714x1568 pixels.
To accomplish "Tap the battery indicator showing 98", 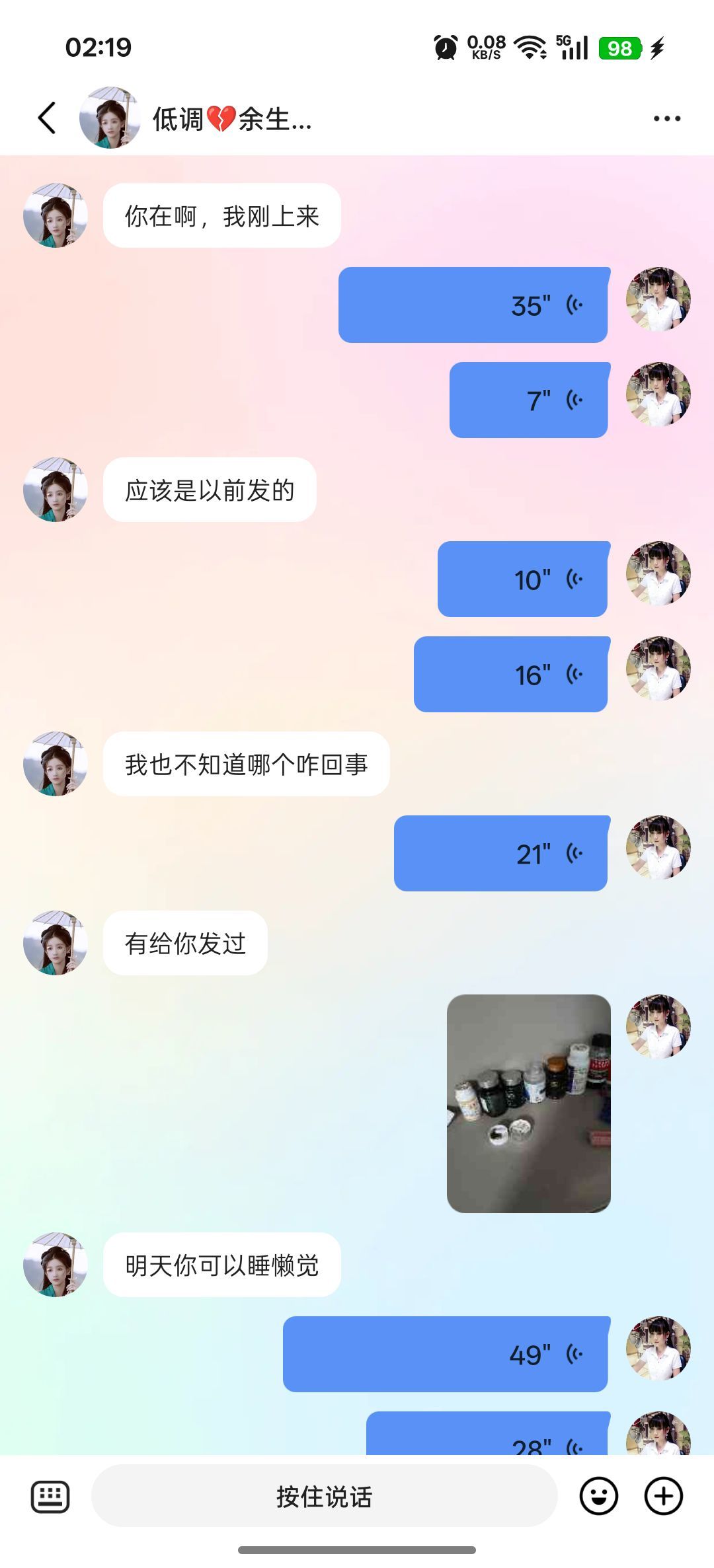I will pyautogui.click(x=618, y=48).
